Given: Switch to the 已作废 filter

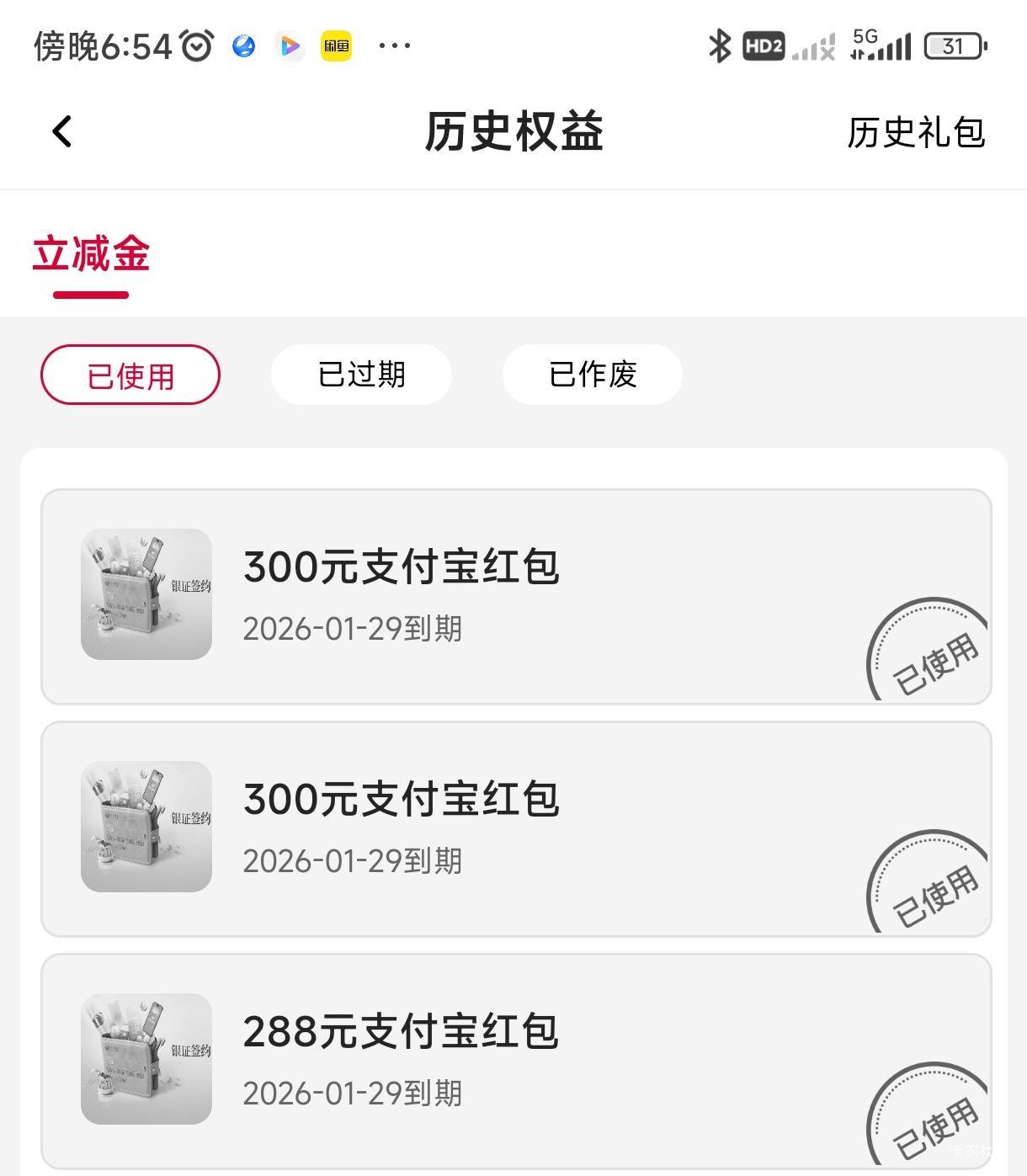Looking at the screenshot, I should coord(592,375).
